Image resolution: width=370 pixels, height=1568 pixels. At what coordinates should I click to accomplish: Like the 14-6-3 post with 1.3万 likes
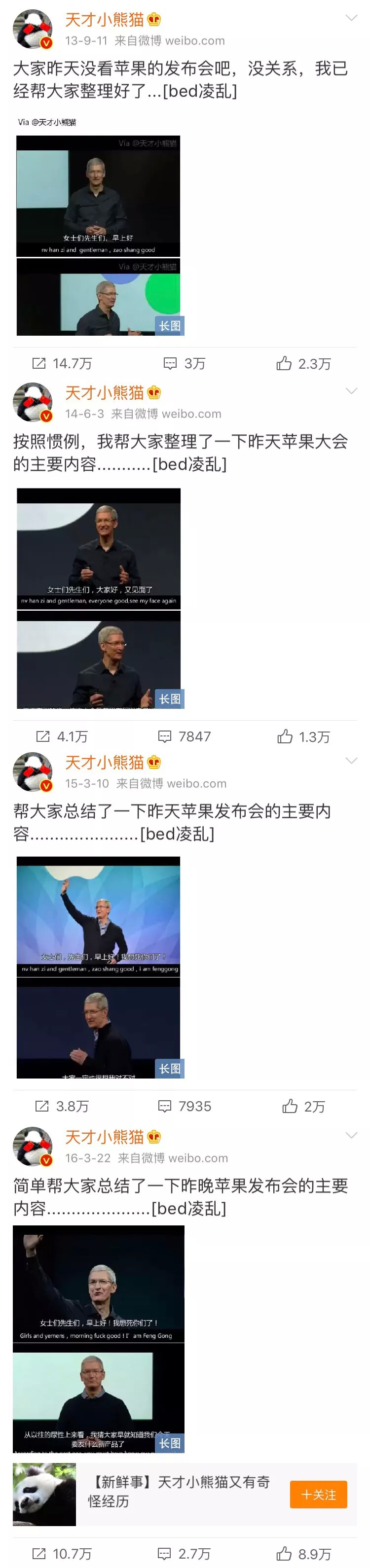point(303,736)
